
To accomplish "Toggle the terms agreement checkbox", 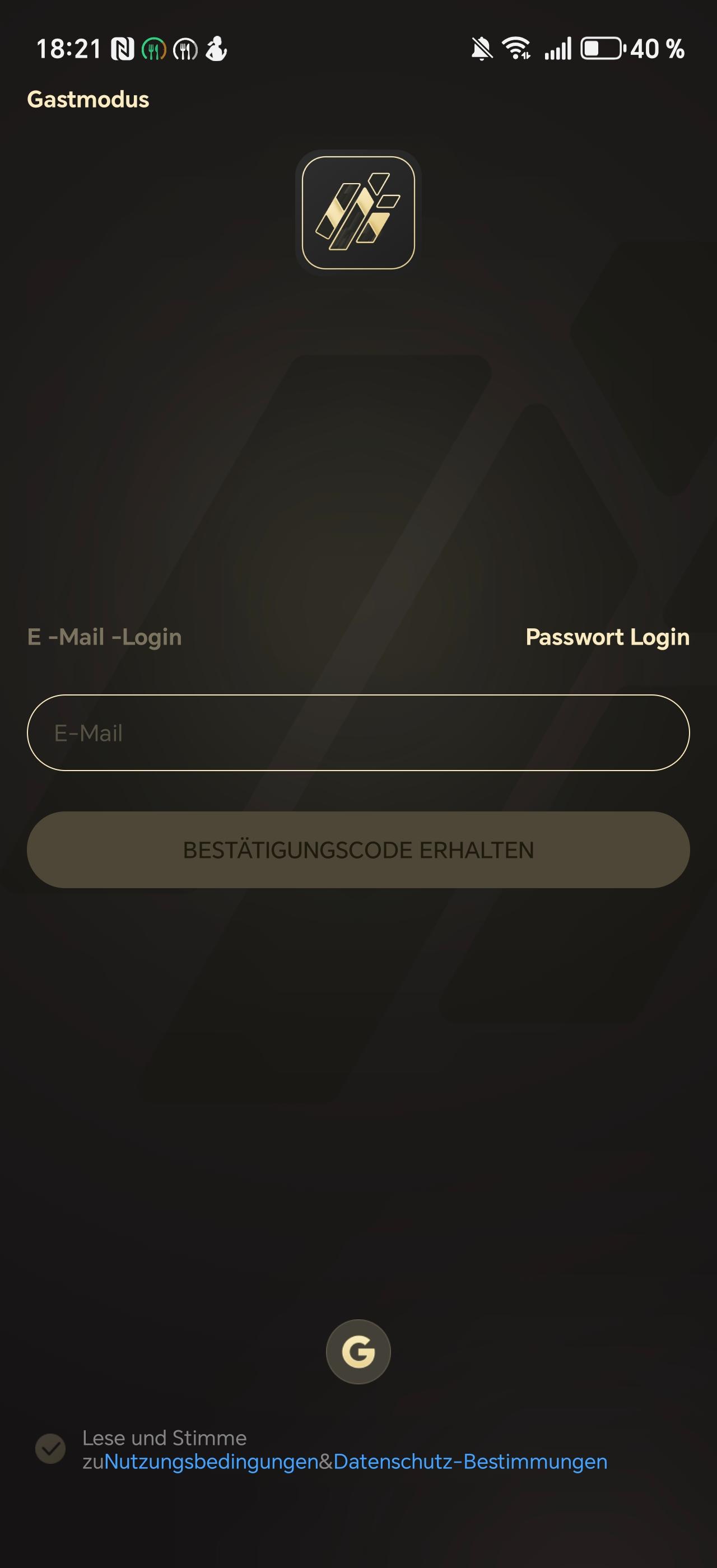I will tap(50, 1449).
